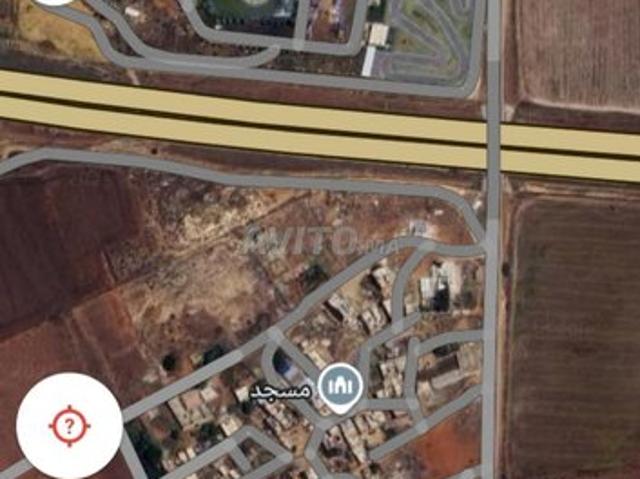This screenshot has width=640, height=479.
Task: Tap the my-location compass button
Action: pos(69,425)
